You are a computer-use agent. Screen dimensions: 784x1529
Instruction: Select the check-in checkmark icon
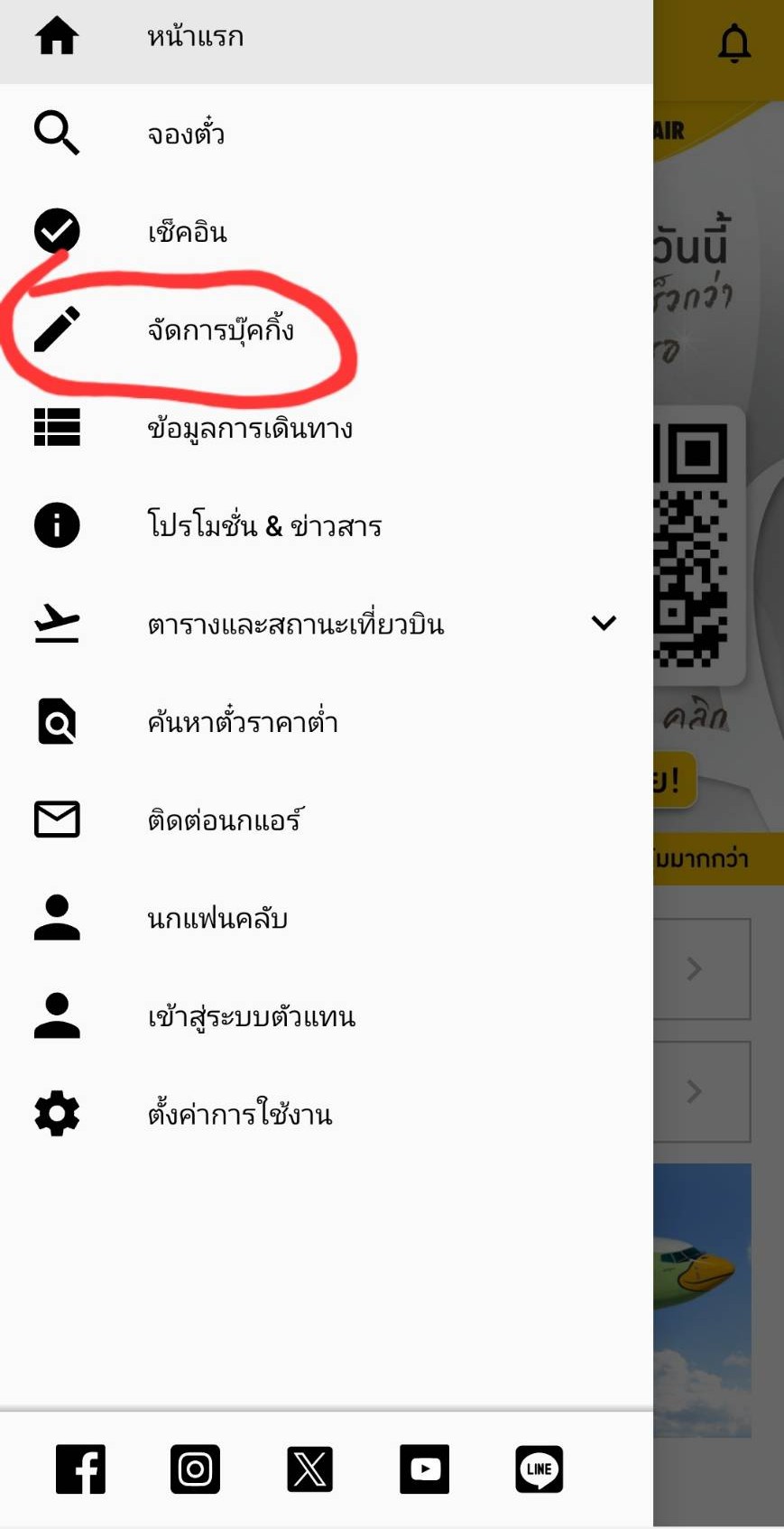click(56, 230)
